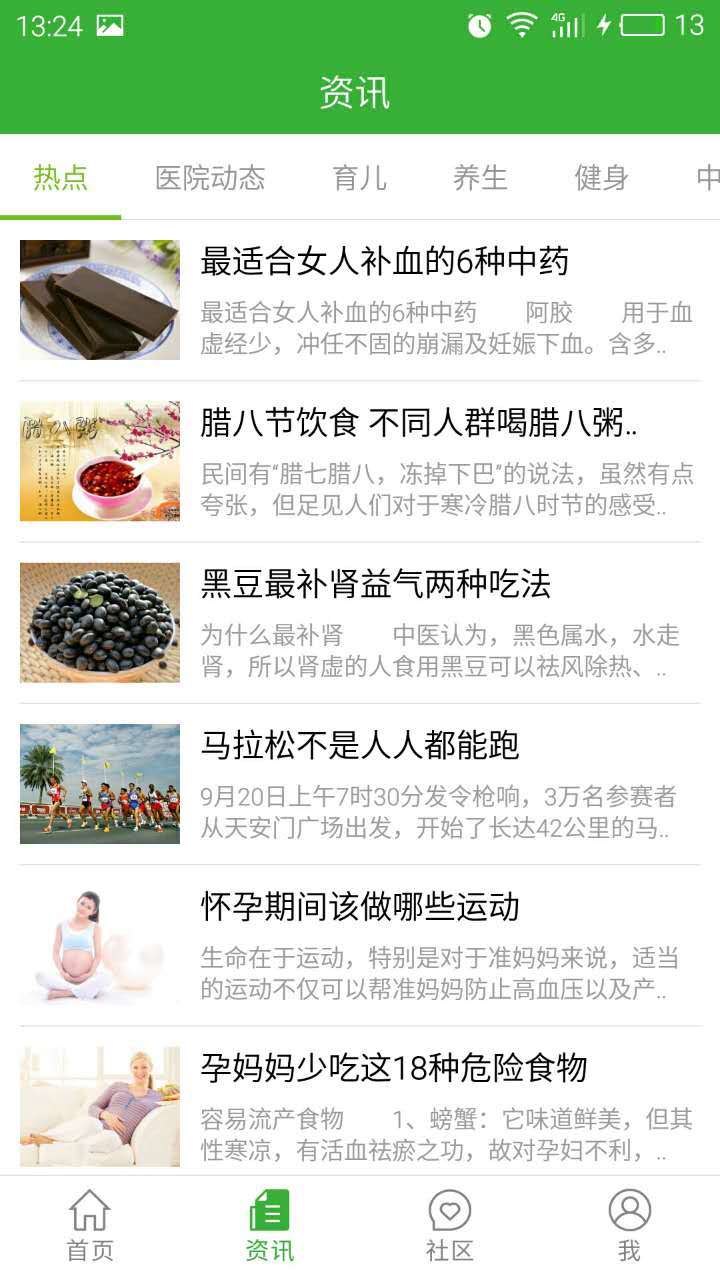Open the 医院动态 tab

pyautogui.click(x=210, y=178)
